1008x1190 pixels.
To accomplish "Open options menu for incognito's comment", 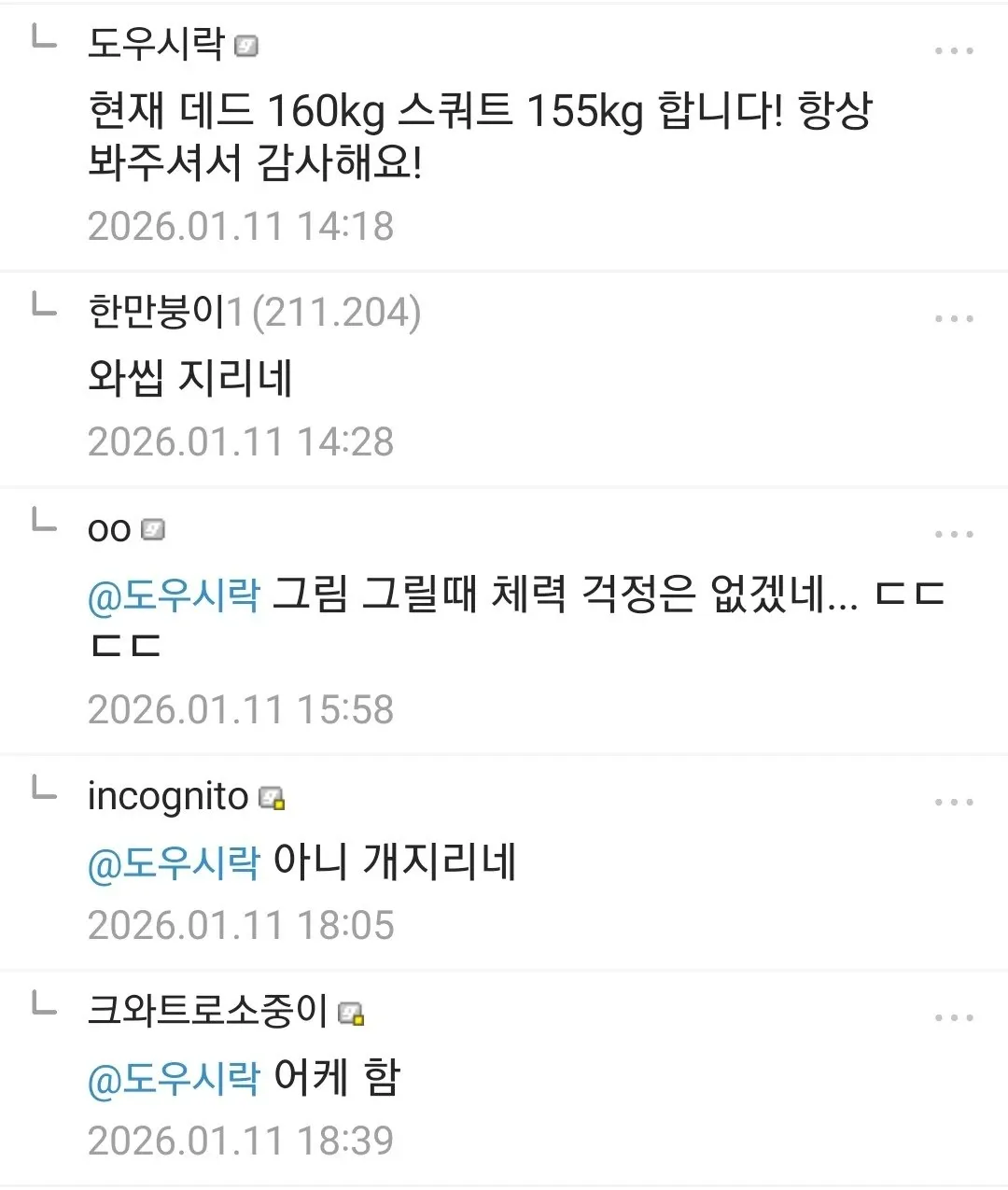I will tap(954, 800).
